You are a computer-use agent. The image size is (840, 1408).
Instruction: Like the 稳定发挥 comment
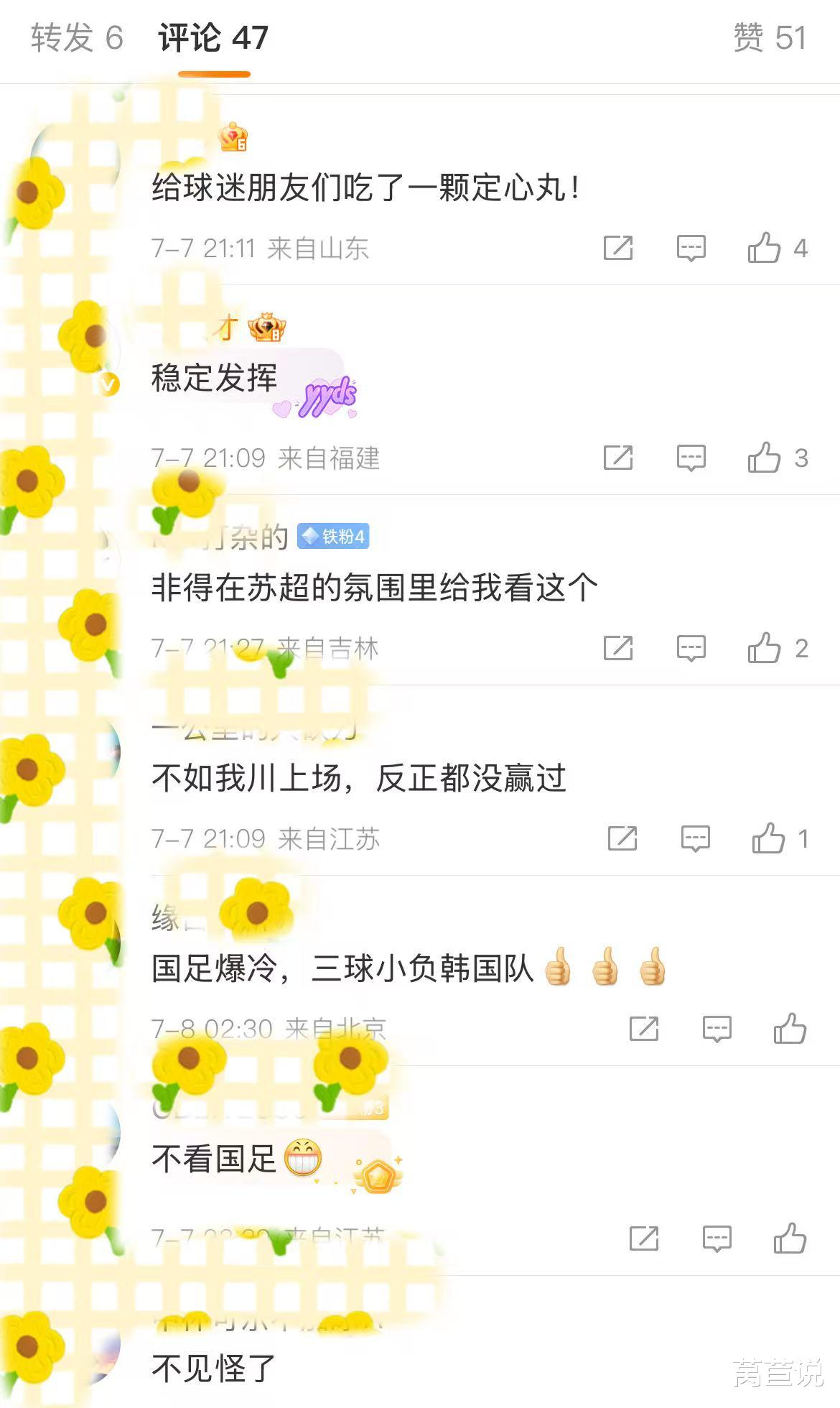point(764,458)
